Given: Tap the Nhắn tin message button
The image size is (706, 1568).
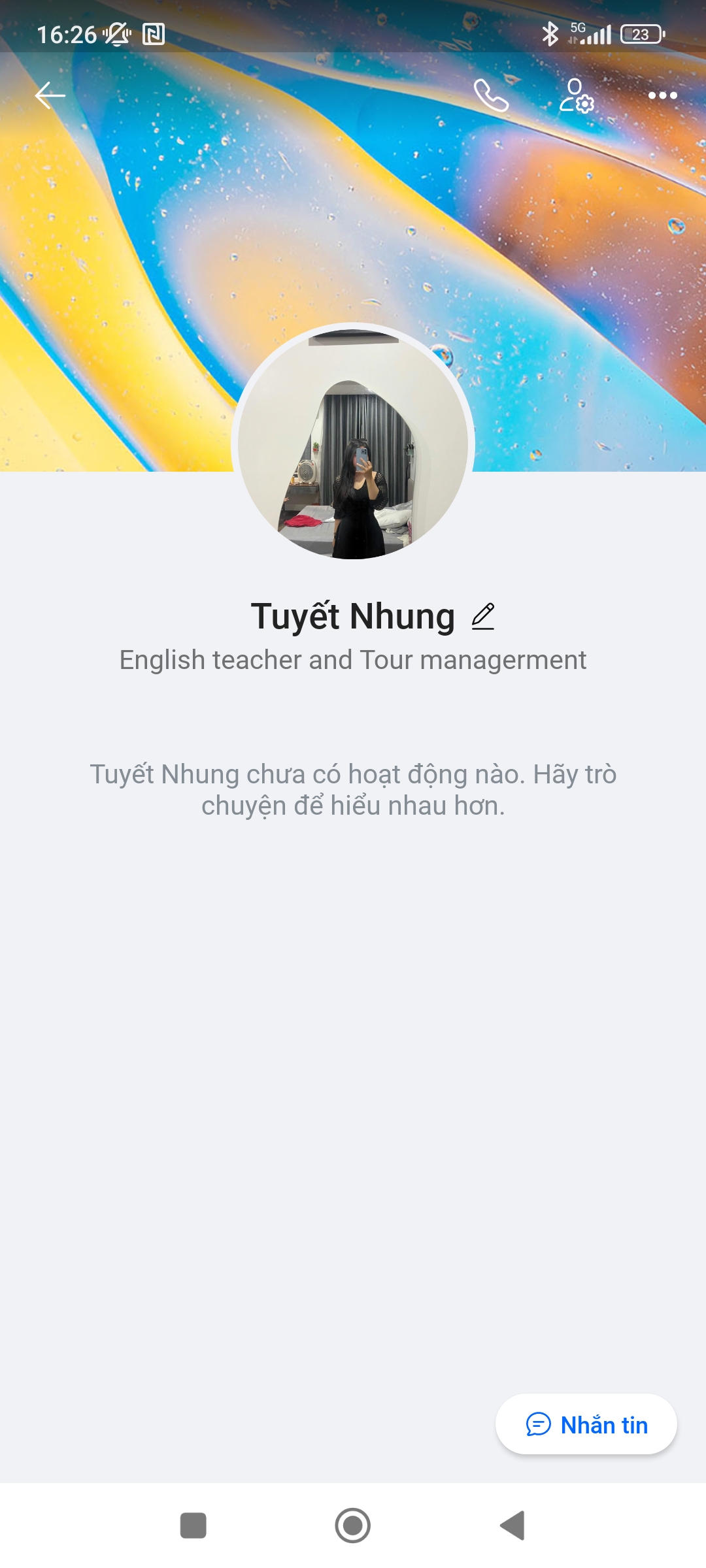Looking at the screenshot, I should (586, 1424).
